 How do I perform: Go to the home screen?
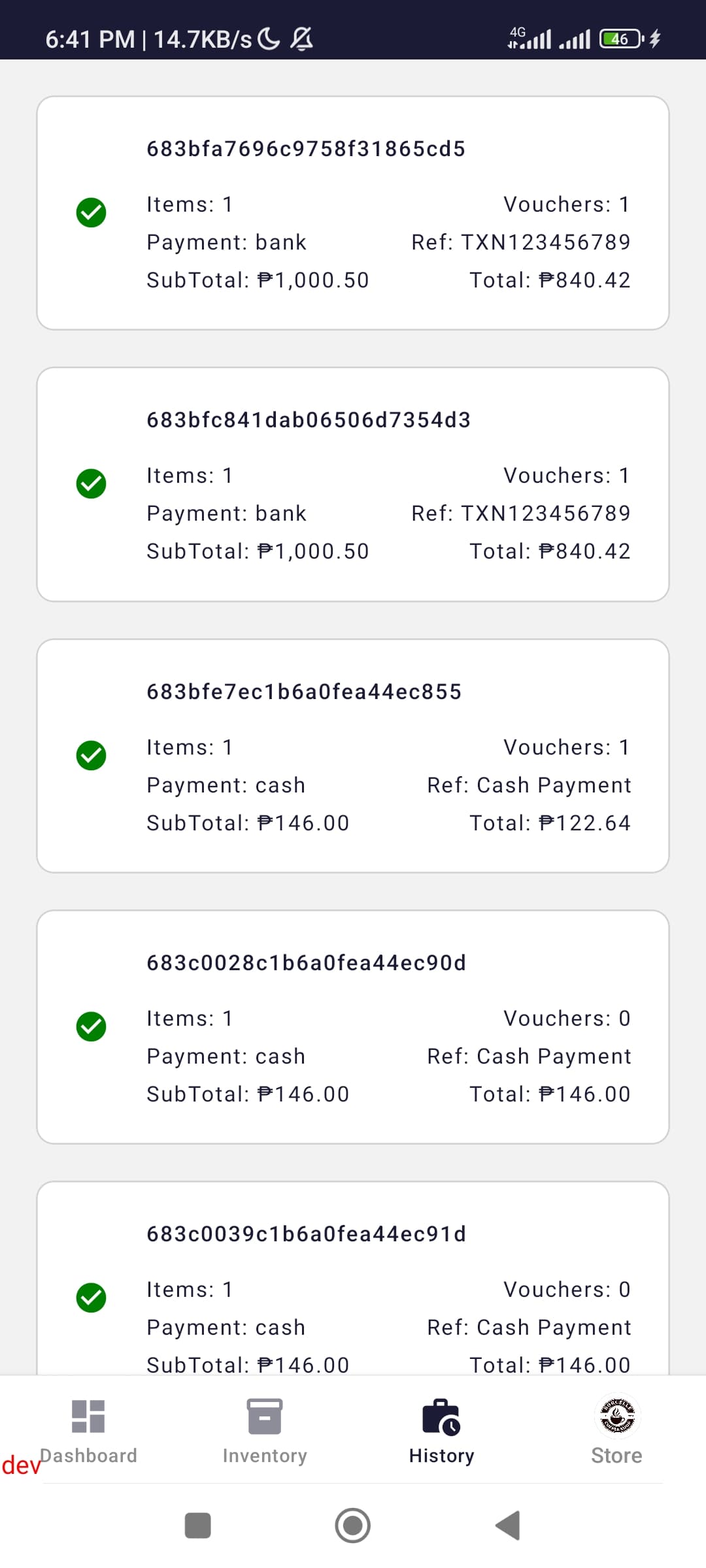coord(353,1526)
